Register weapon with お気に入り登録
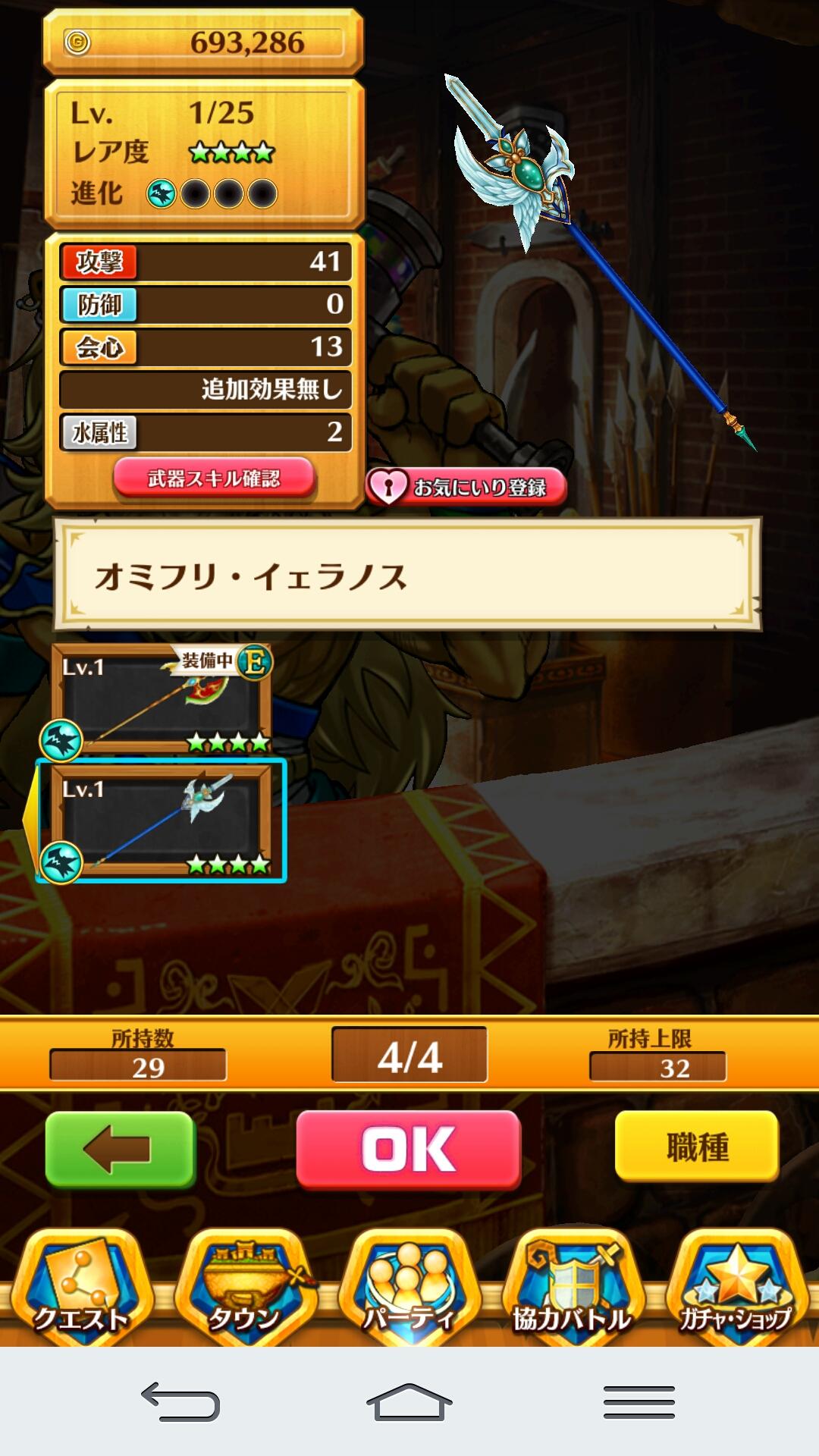Image resolution: width=819 pixels, height=1456 pixels. (x=466, y=487)
